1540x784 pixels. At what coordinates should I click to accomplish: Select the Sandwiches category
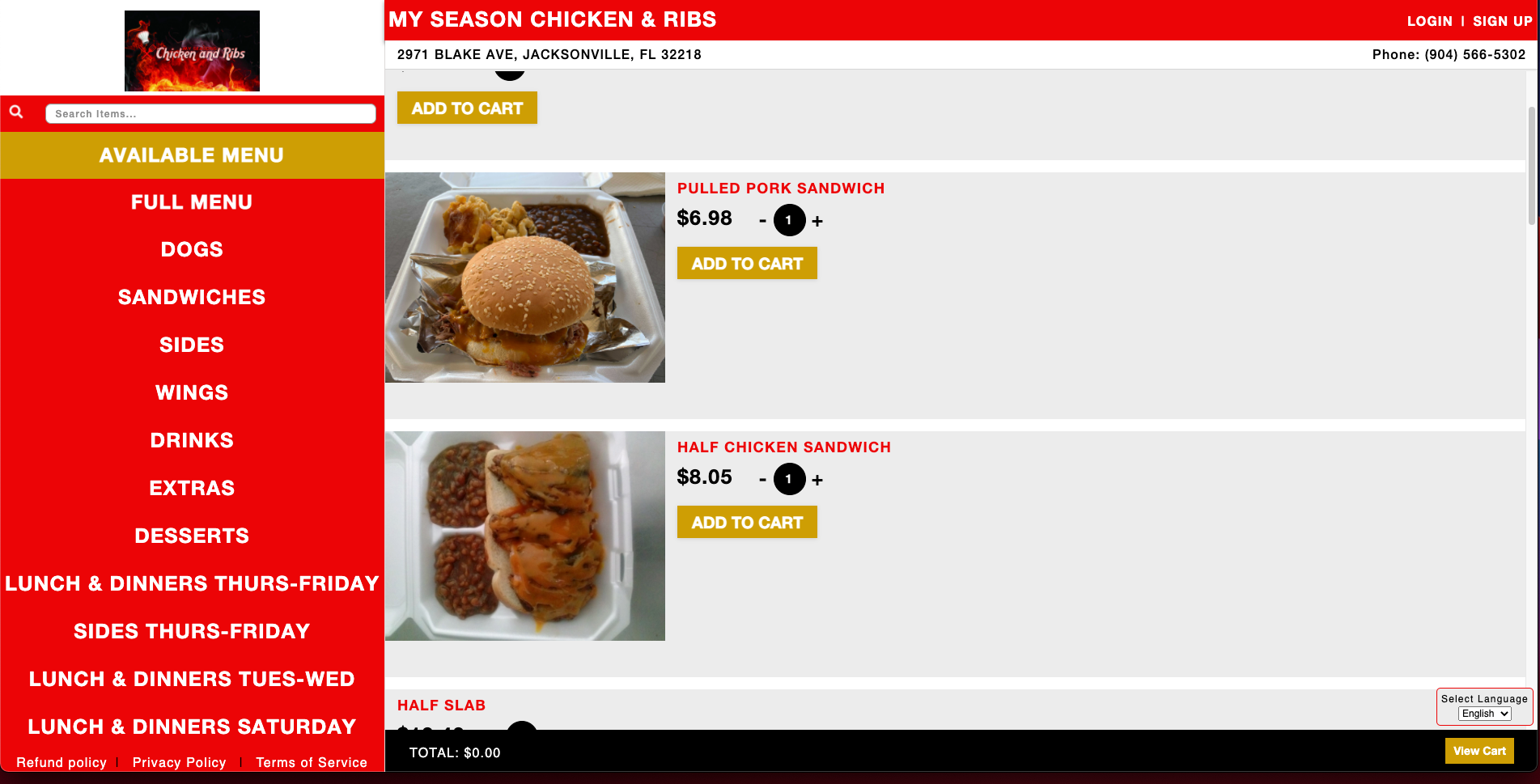(x=192, y=298)
